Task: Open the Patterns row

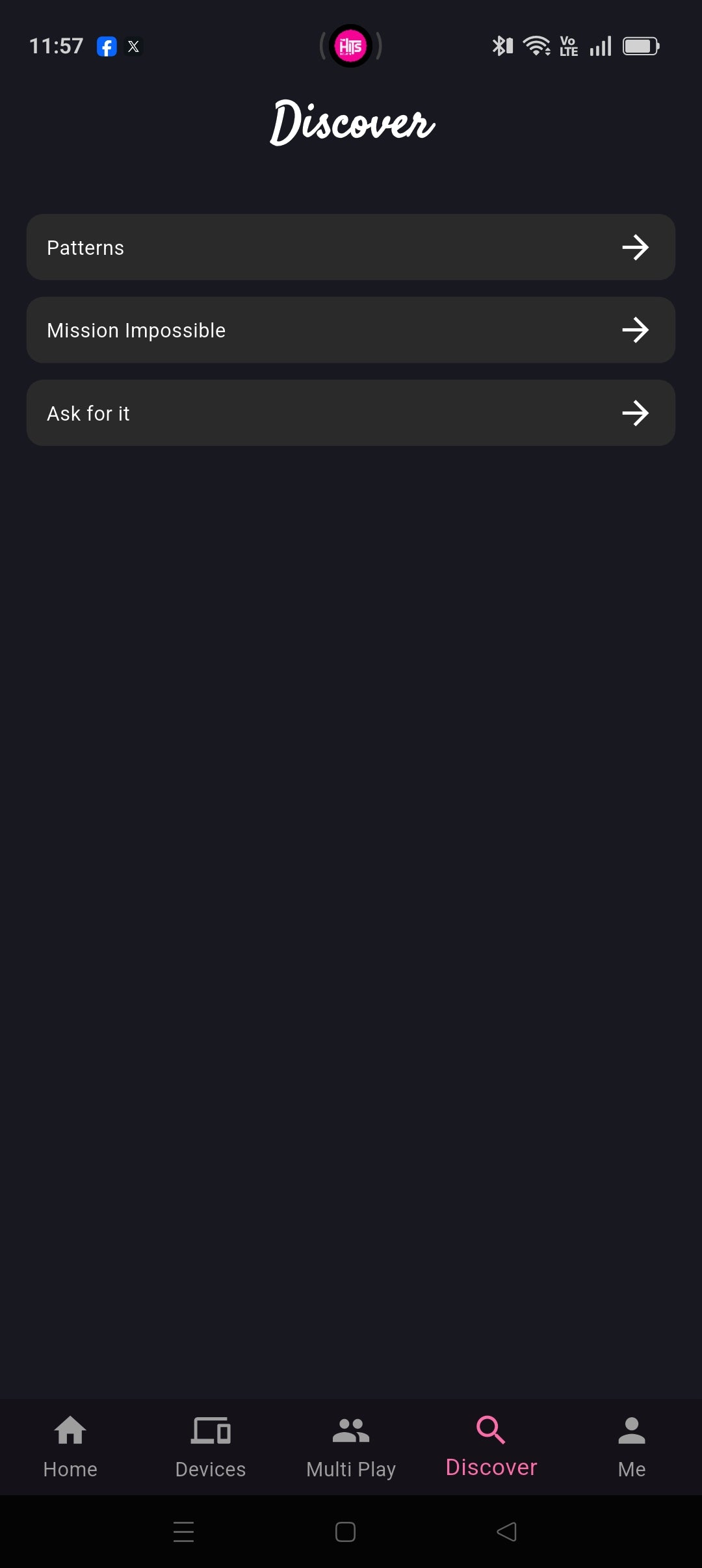Action: (351, 247)
